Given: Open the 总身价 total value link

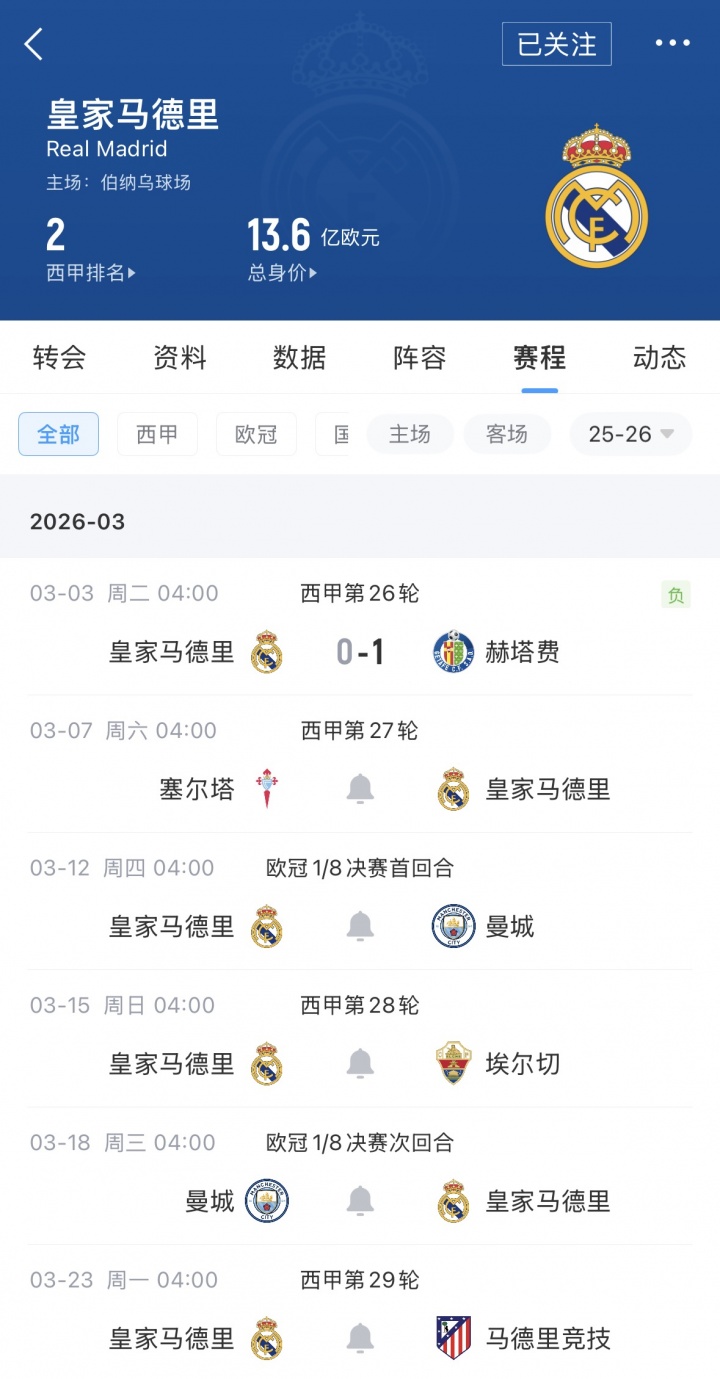Looking at the screenshot, I should click(x=283, y=272).
